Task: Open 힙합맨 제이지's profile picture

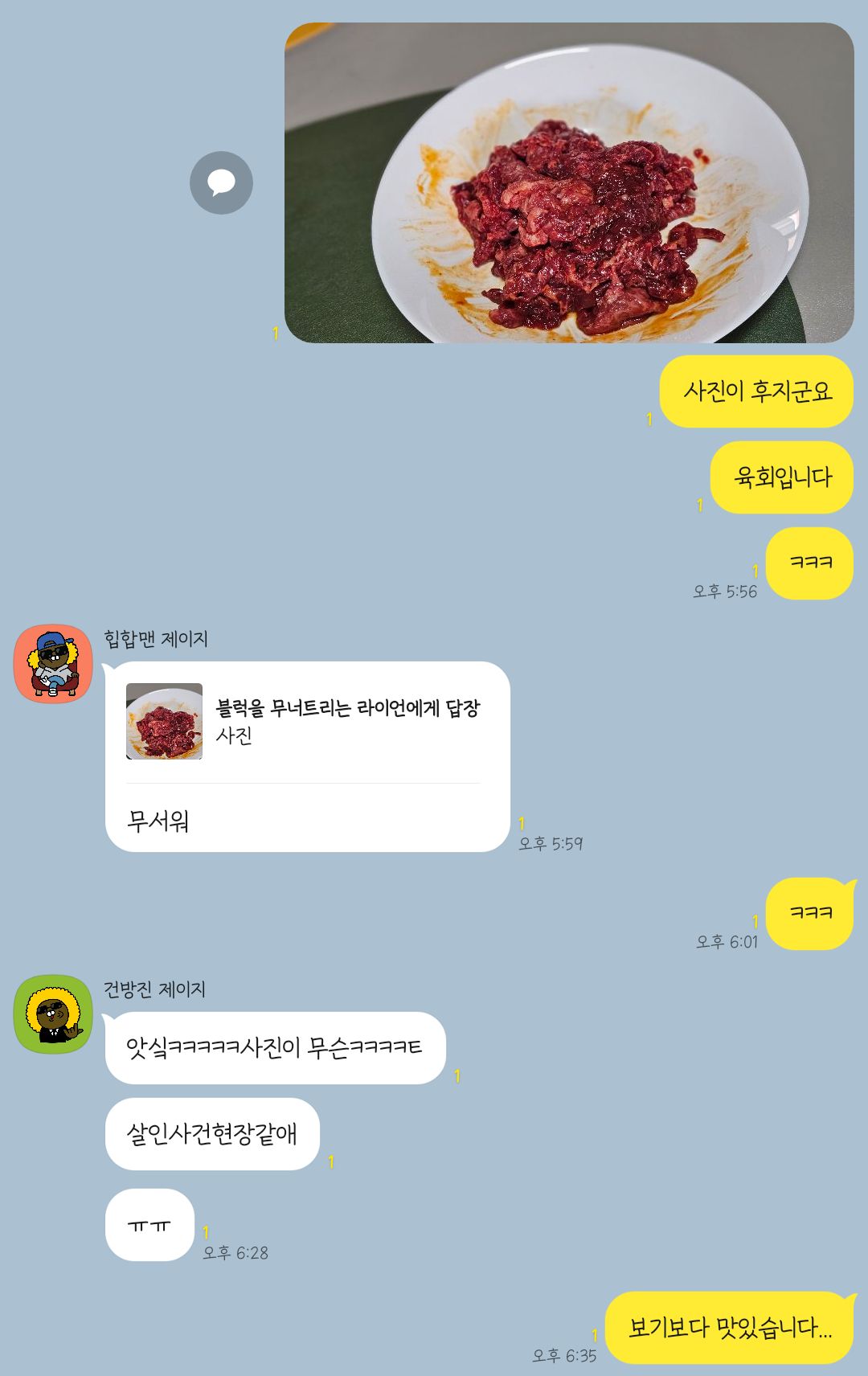Action: pos(53,664)
